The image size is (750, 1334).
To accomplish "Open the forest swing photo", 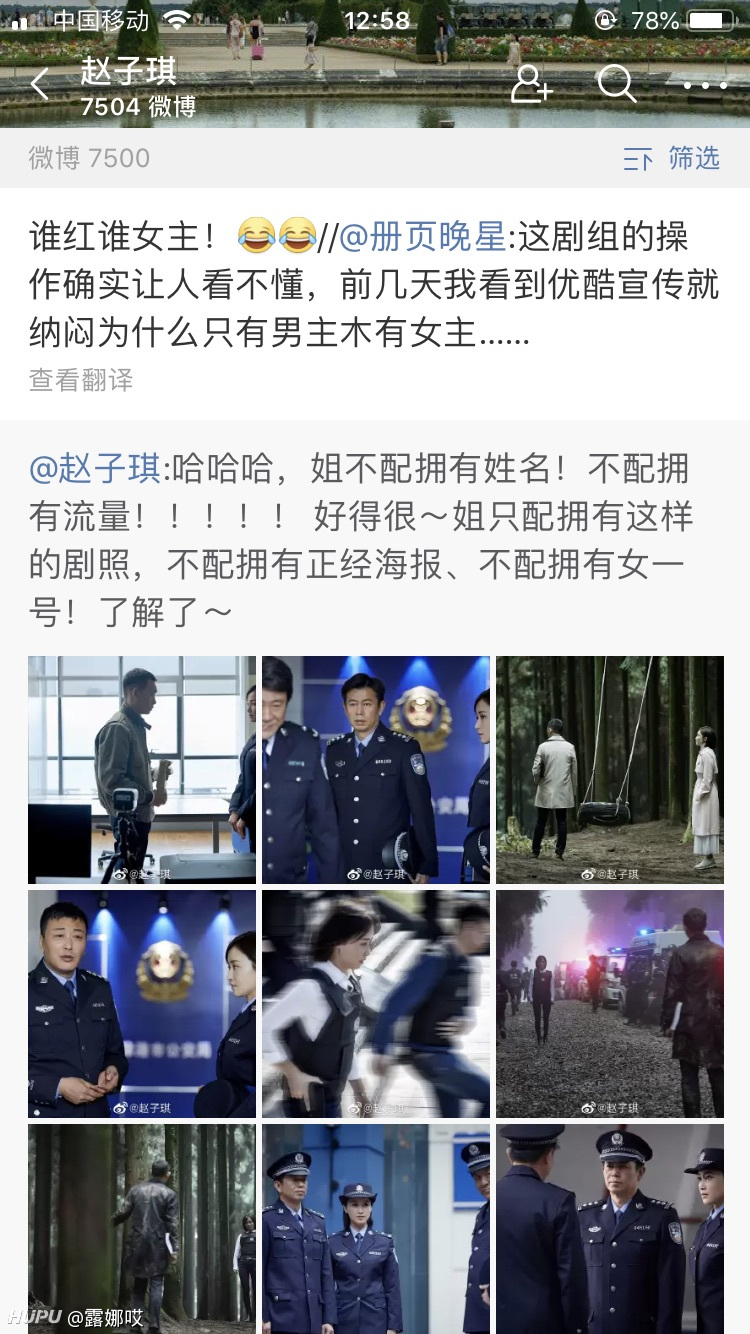I will click(610, 769).
